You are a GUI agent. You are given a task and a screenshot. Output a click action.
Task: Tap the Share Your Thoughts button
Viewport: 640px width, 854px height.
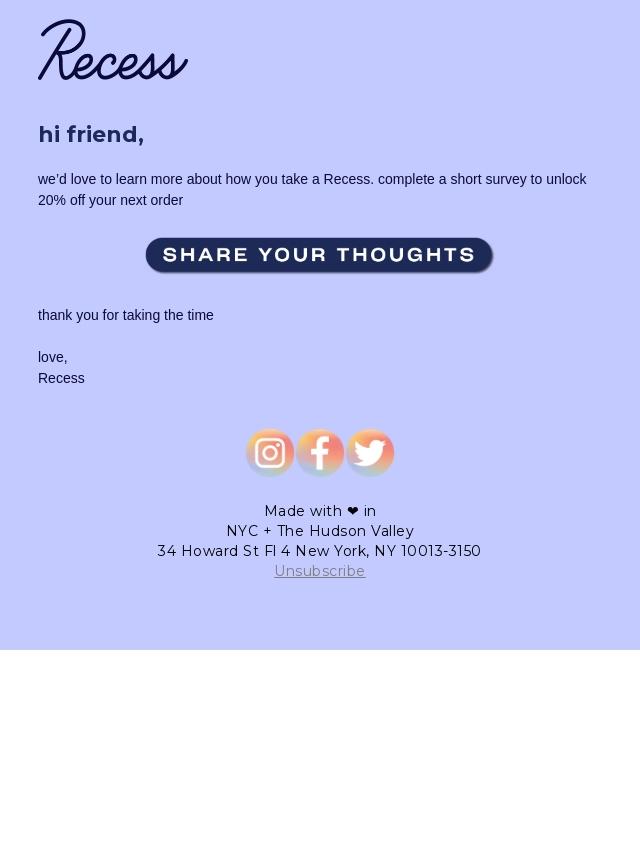319,255
